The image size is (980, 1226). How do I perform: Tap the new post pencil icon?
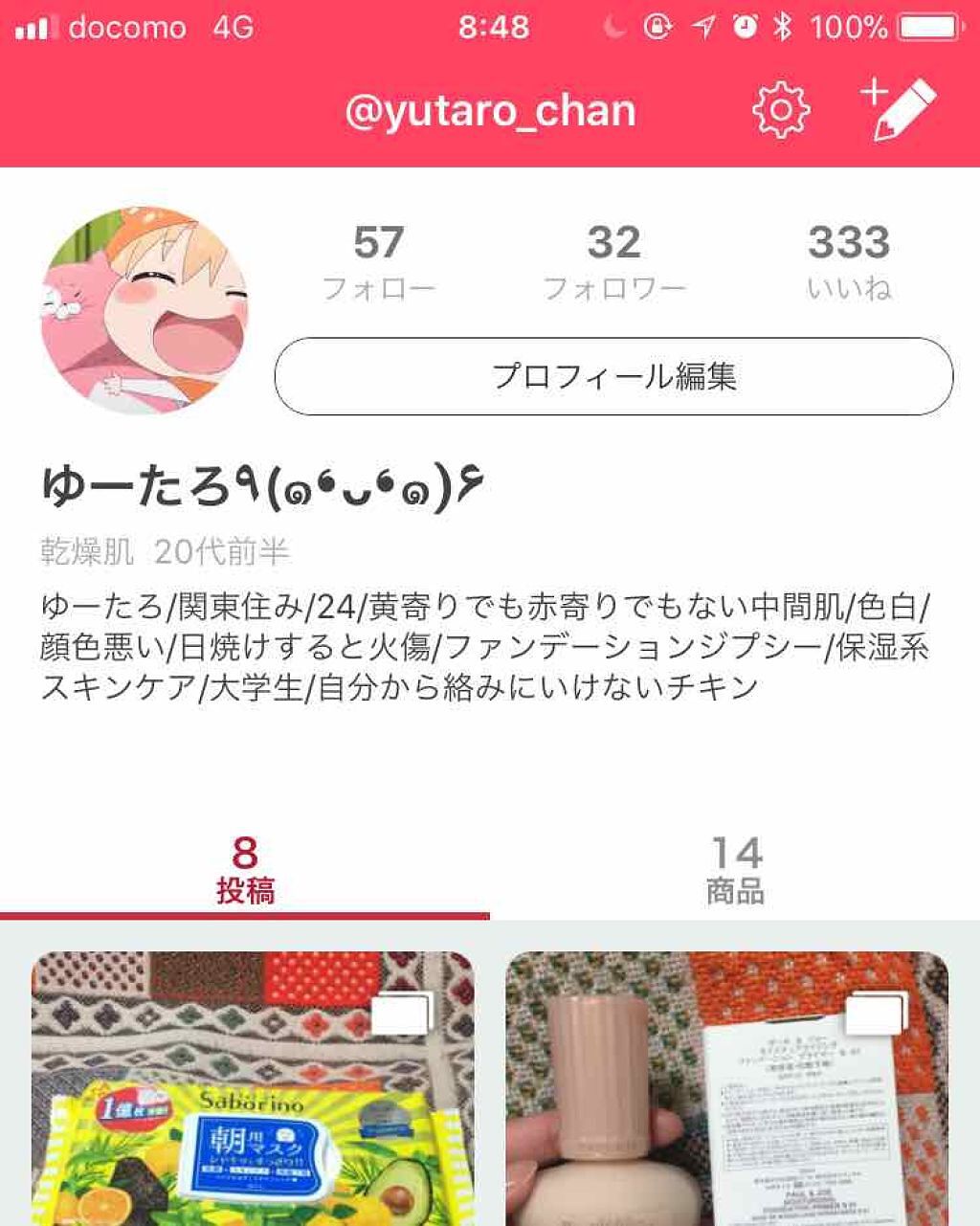(900, 106)
